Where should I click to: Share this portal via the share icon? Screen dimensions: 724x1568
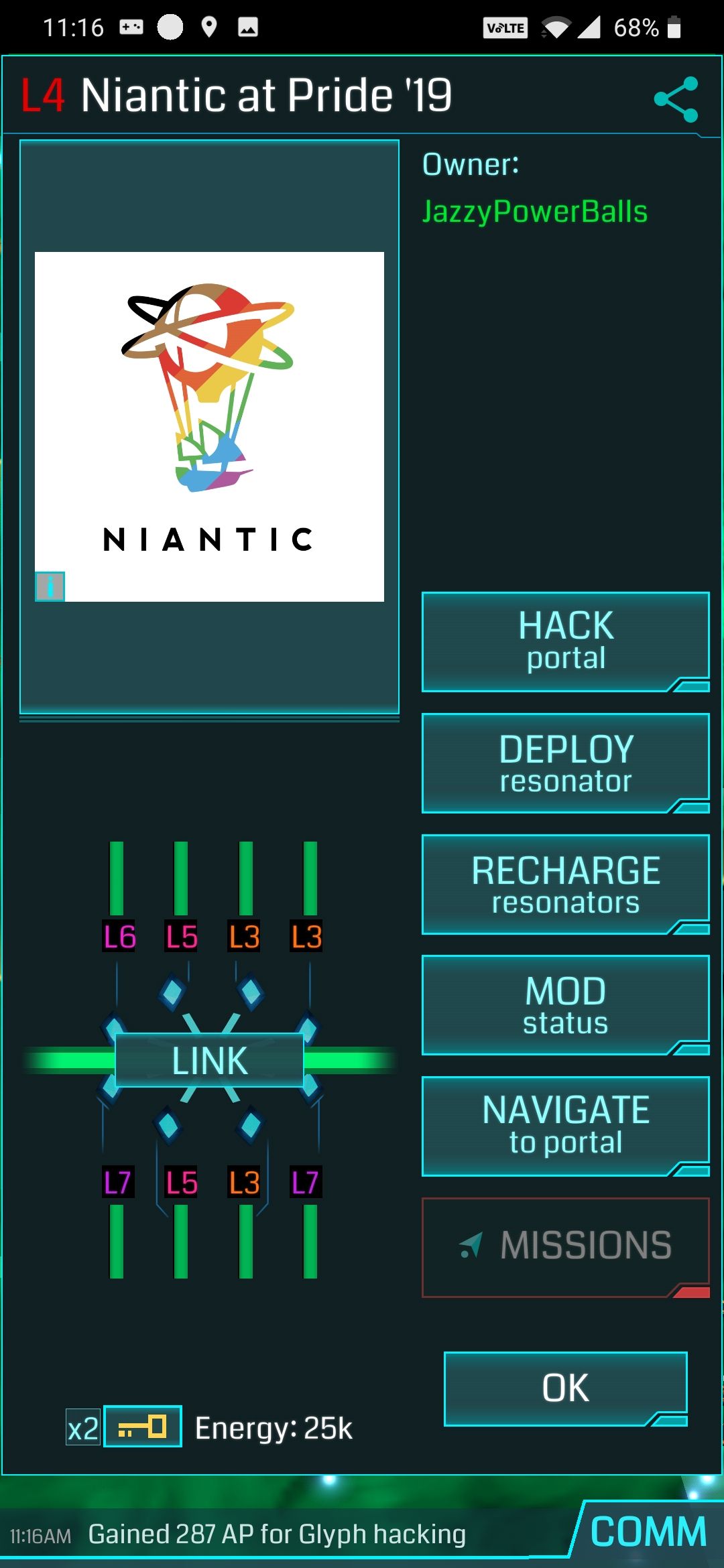(676, 99)
